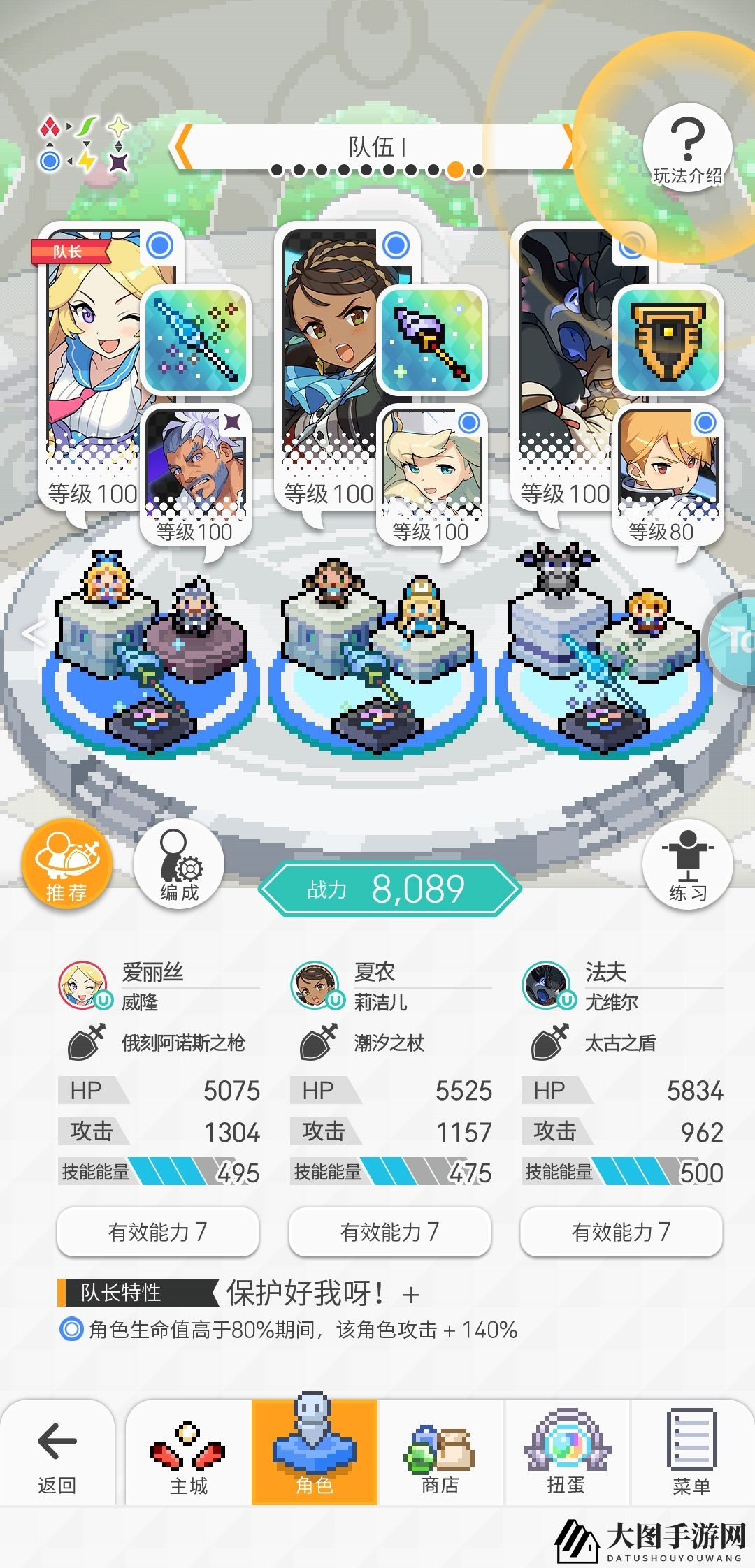This screenshot has height=1568, width=755.
Task: View 有效能力 7 for 夏农
Action: (x=389, y=1231)
